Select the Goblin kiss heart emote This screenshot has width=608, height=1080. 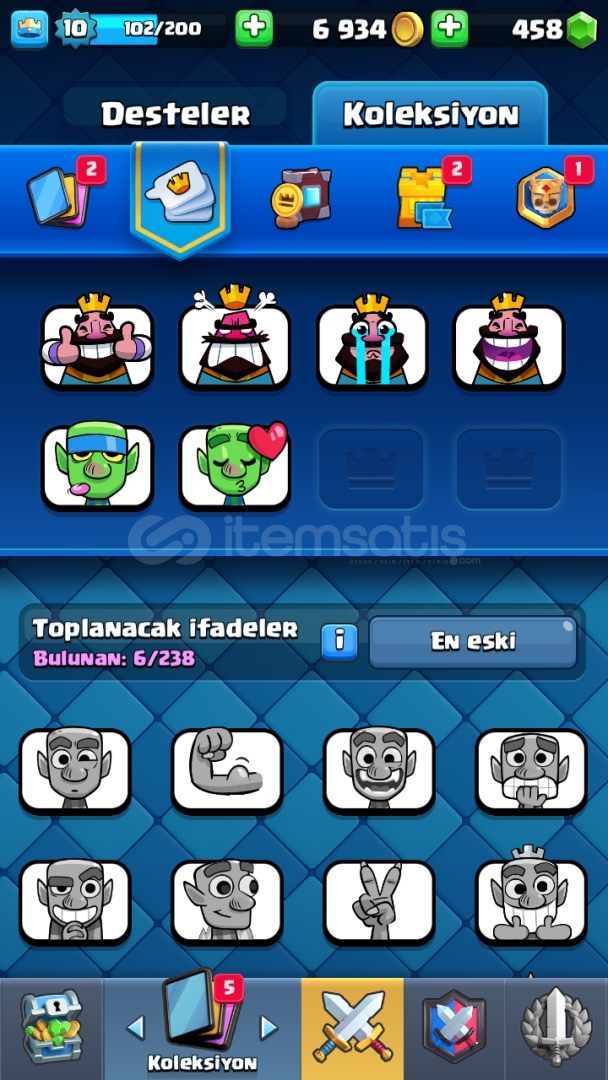pos(235,466)
